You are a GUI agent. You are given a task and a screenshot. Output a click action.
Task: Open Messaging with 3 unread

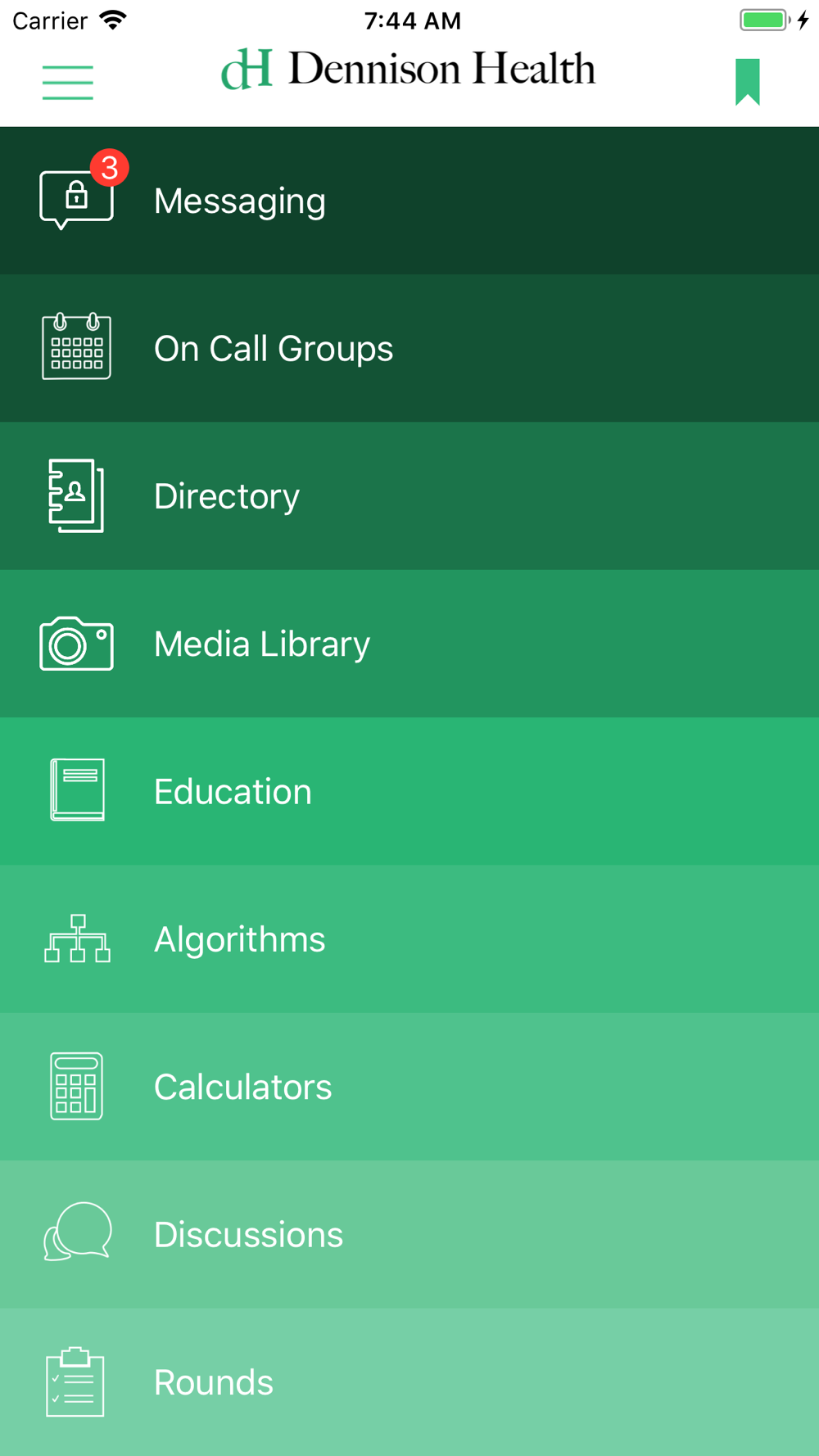coord(409,201)
